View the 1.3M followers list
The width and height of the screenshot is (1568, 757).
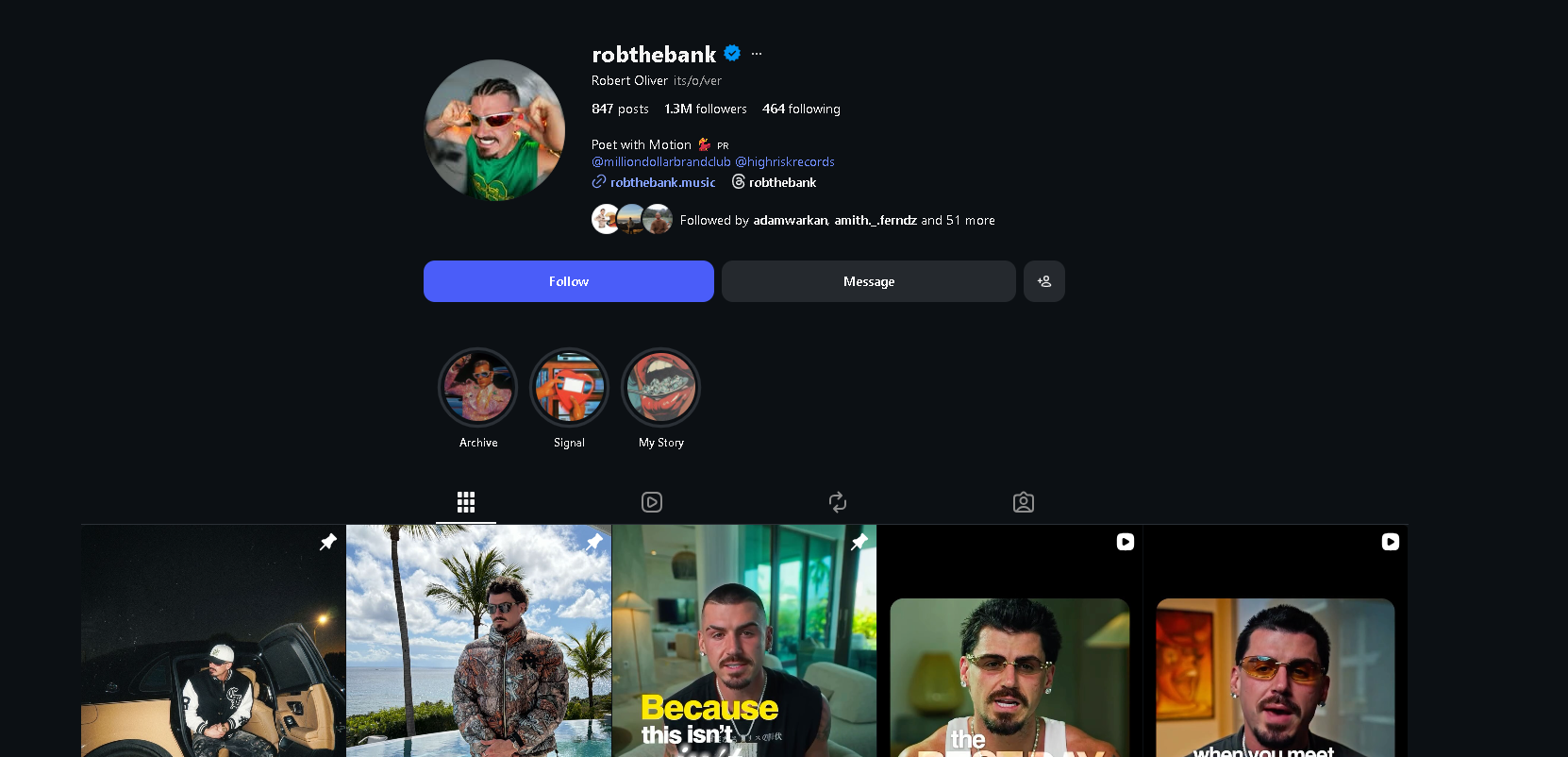pos(706,109)
